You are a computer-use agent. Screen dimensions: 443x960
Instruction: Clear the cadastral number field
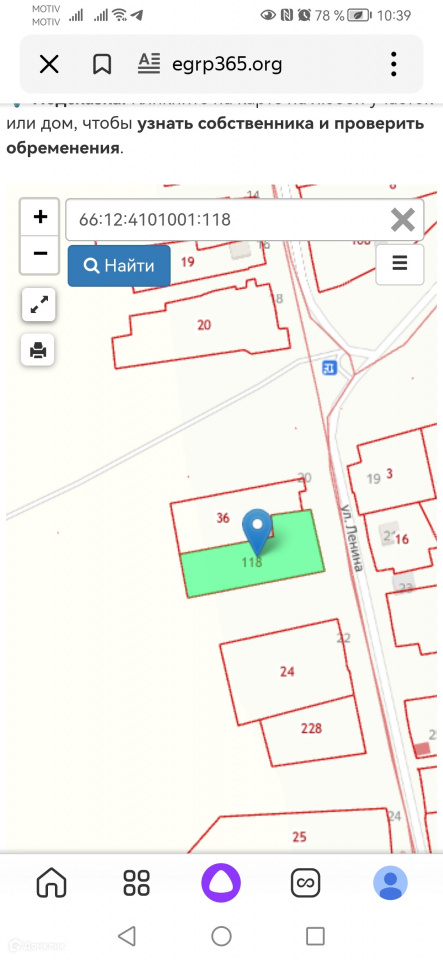pyautogui.click(x=403, y=219)
